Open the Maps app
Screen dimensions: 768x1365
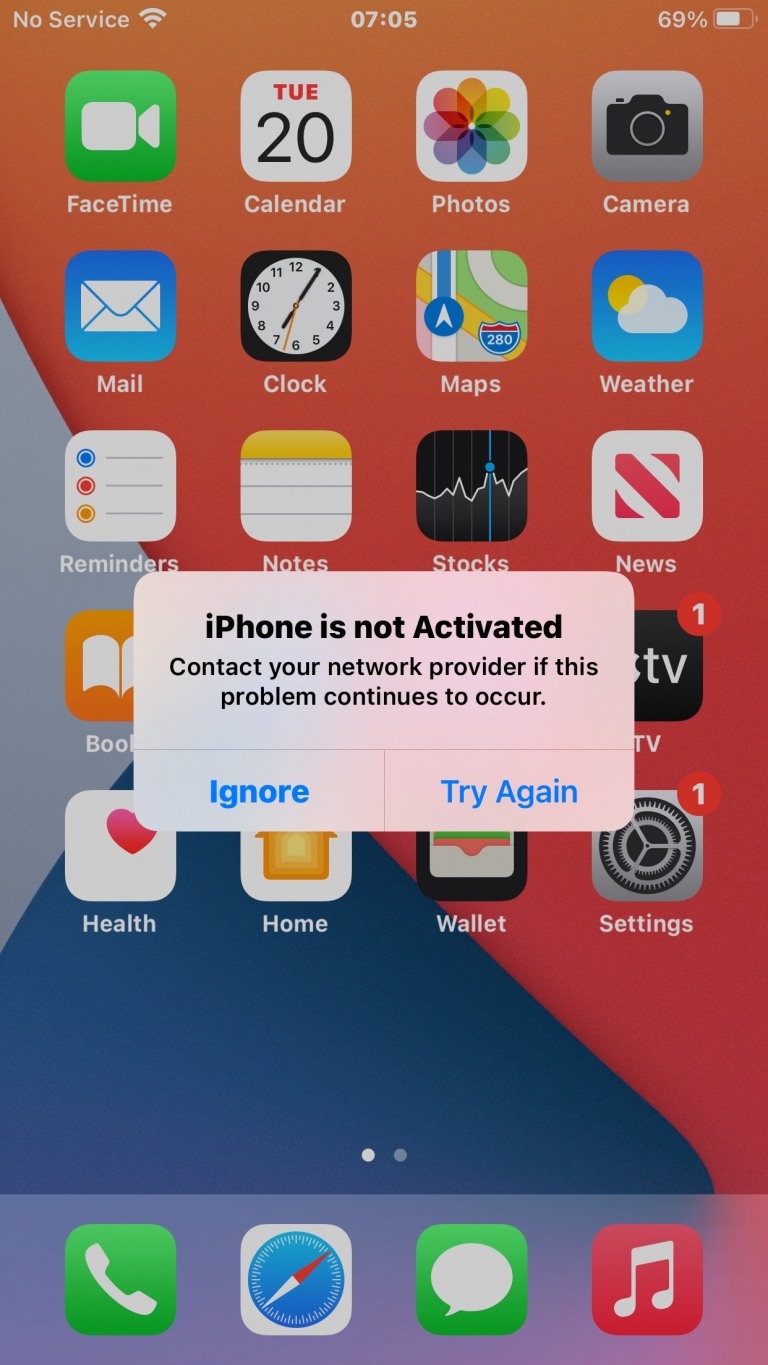point(471,306)
